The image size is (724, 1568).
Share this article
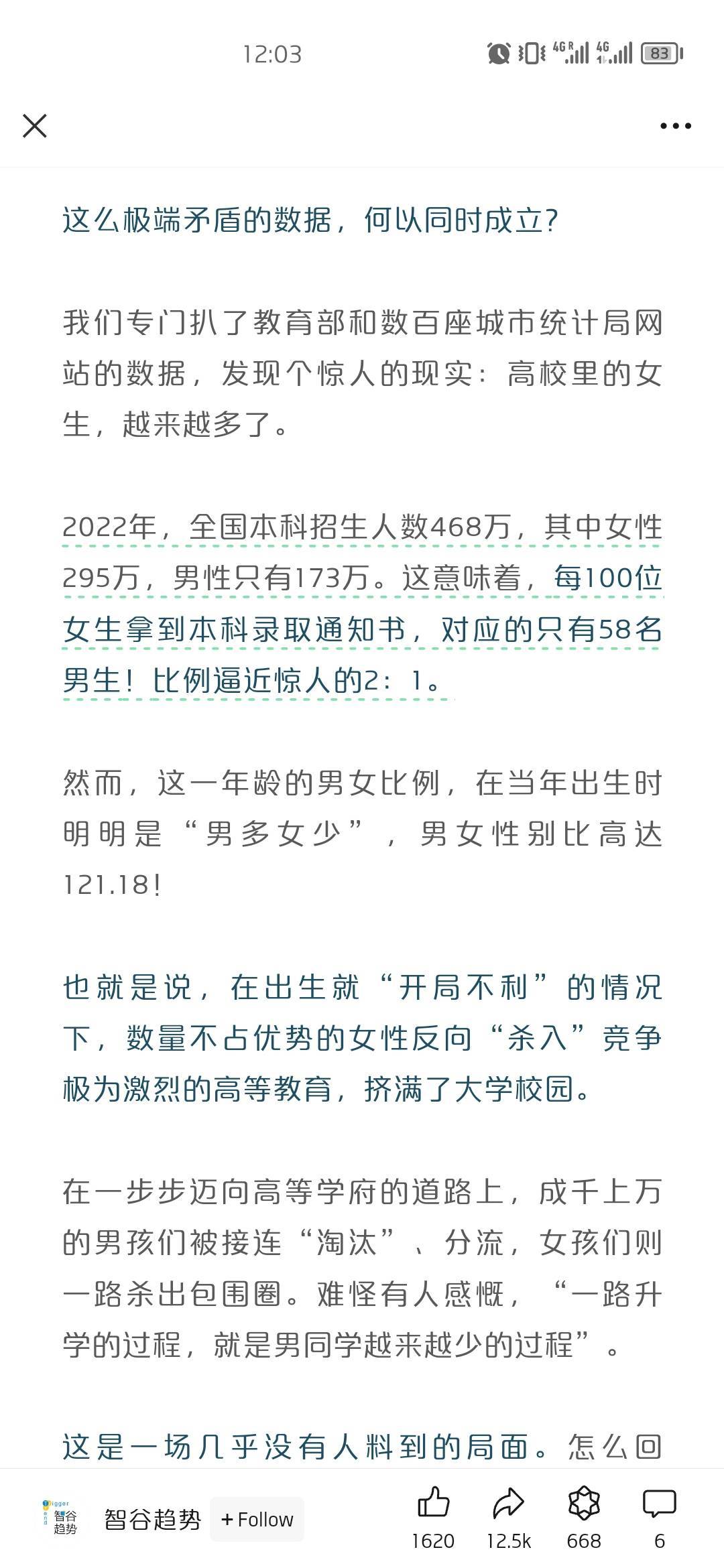(508, 1504)
